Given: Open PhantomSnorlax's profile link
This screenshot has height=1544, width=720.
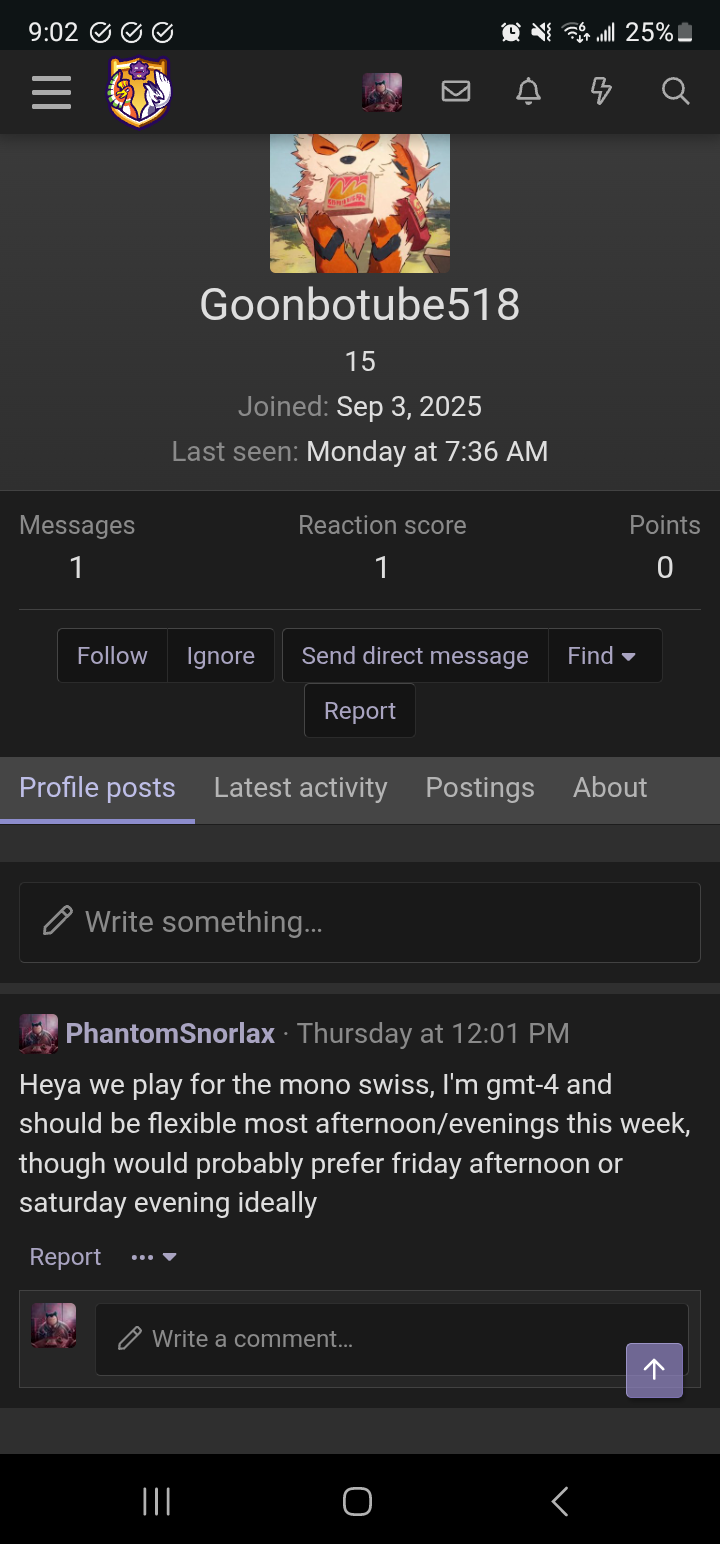Looking at the screenshot, I should [x=170, y=1034].
